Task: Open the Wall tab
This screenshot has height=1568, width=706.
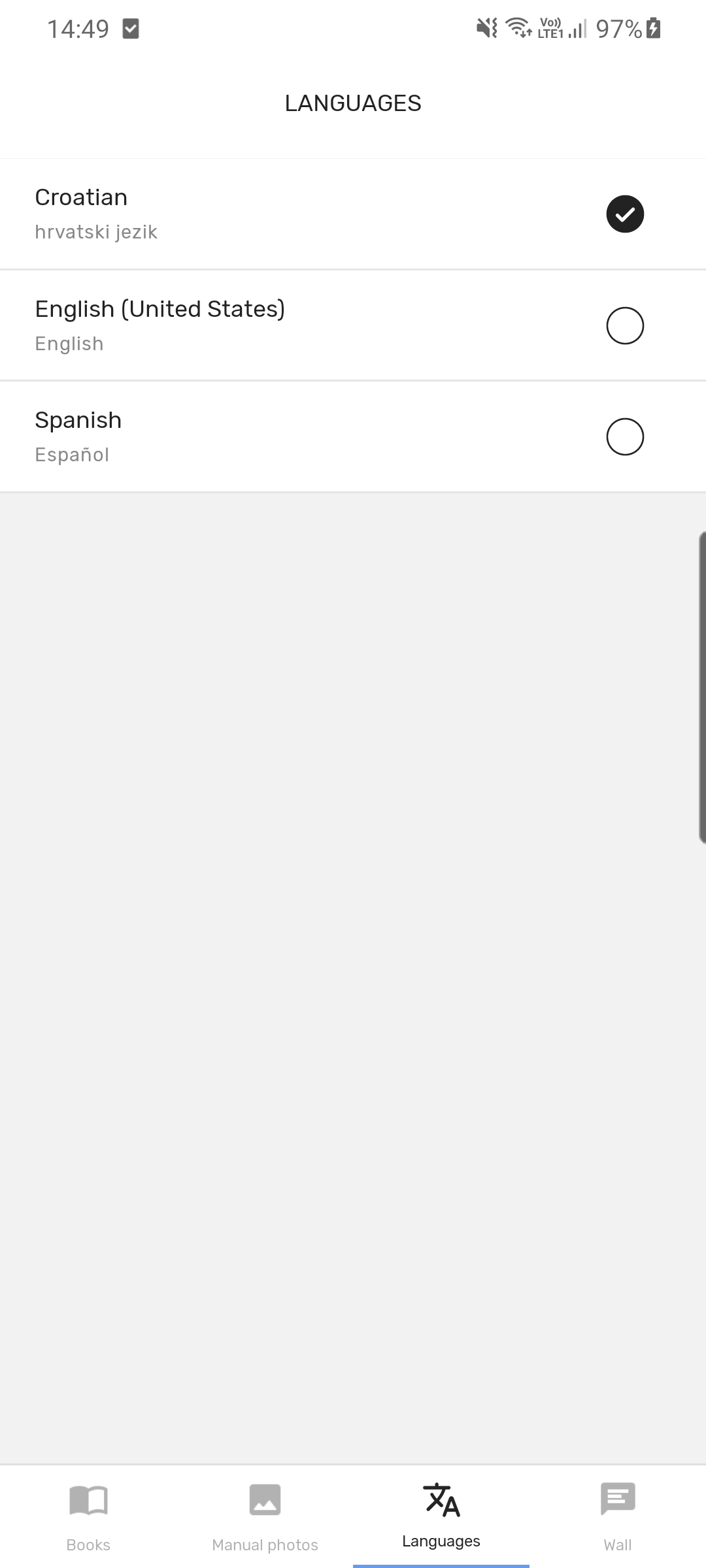Action: click(618, 1516)
